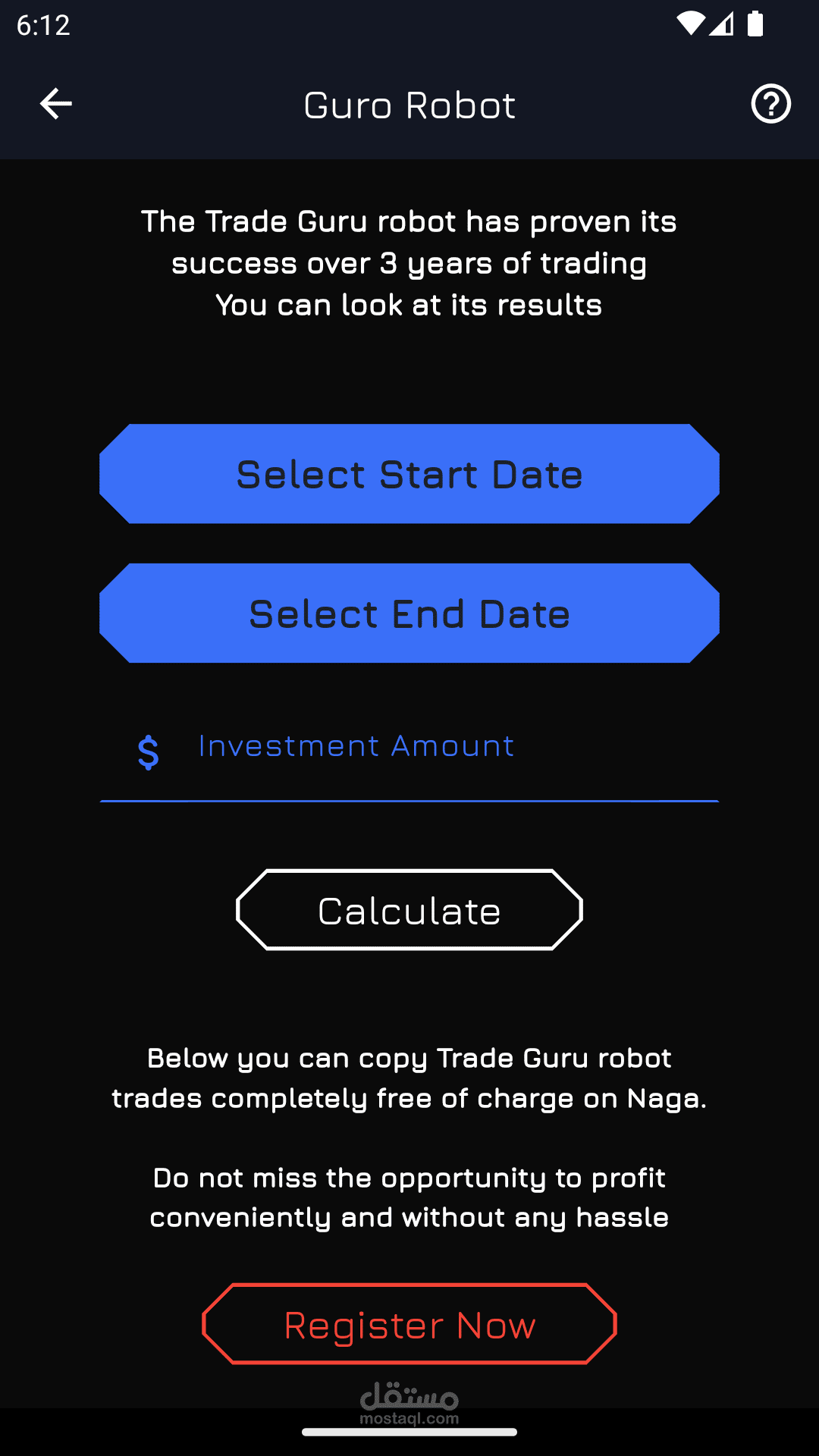This screenshot has height=1456, width=819.
Task: Tap Select Start Date button
Action: pyautogui.click(x=409, y=474)
